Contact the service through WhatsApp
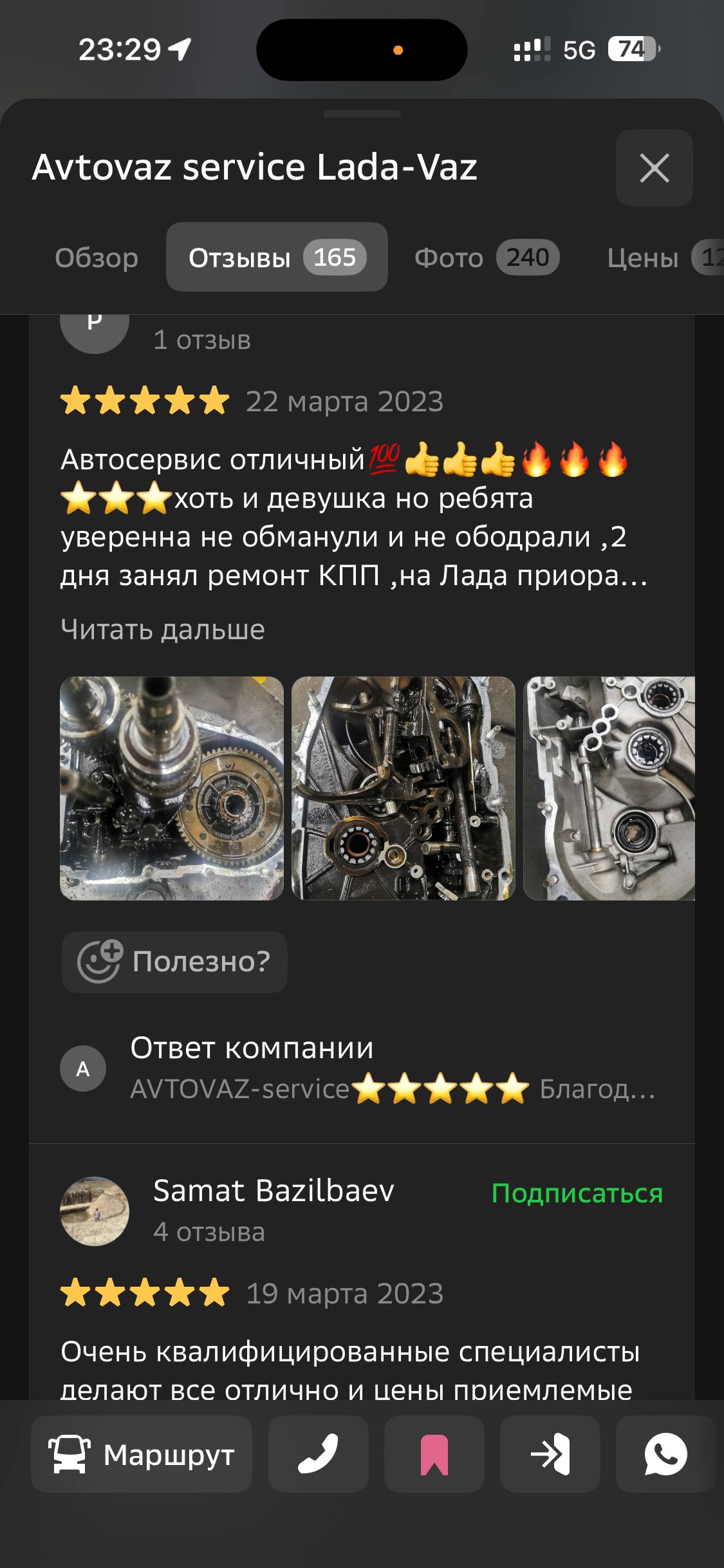This screenshot has width=724, height=1568. click(x=665, y=1454)
